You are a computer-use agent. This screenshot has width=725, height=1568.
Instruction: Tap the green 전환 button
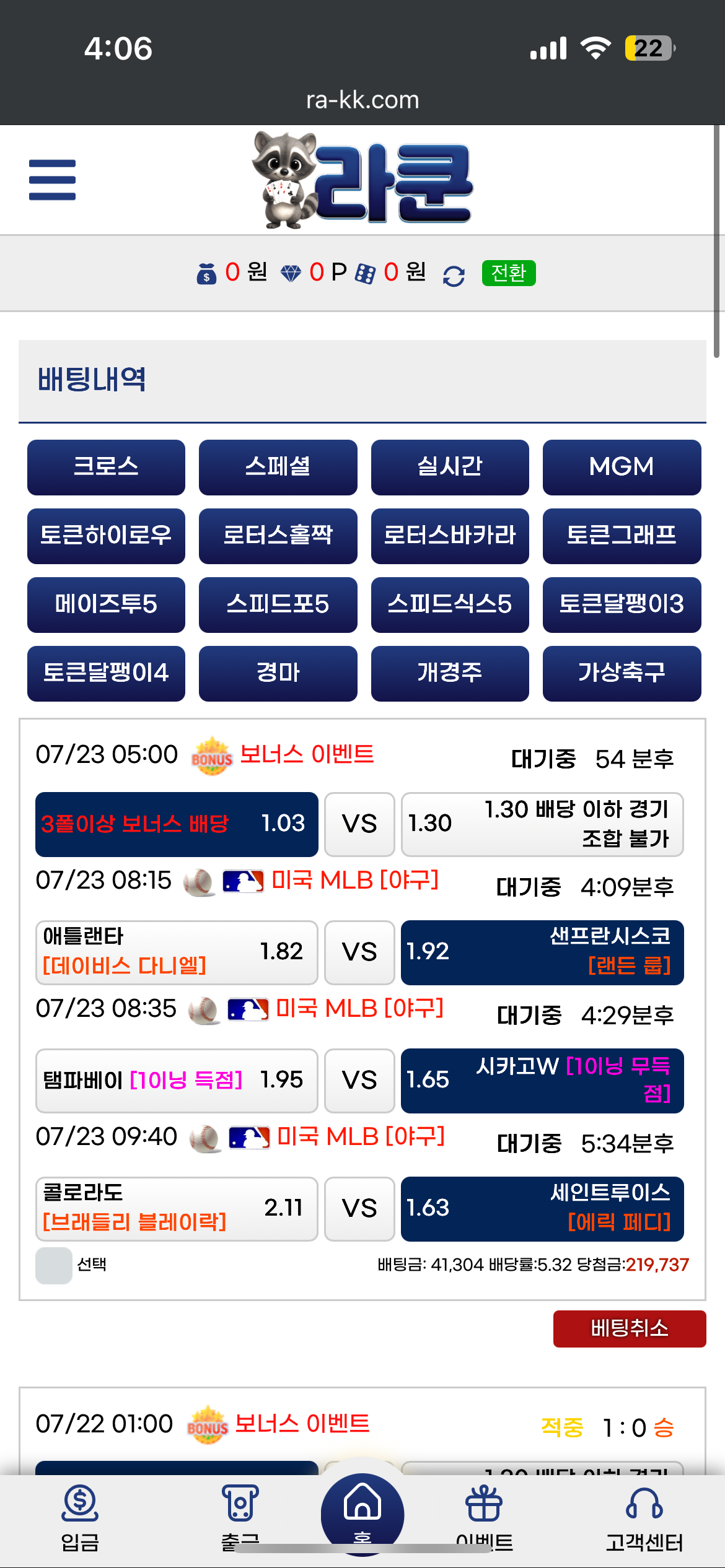click(x=508, y=273)
